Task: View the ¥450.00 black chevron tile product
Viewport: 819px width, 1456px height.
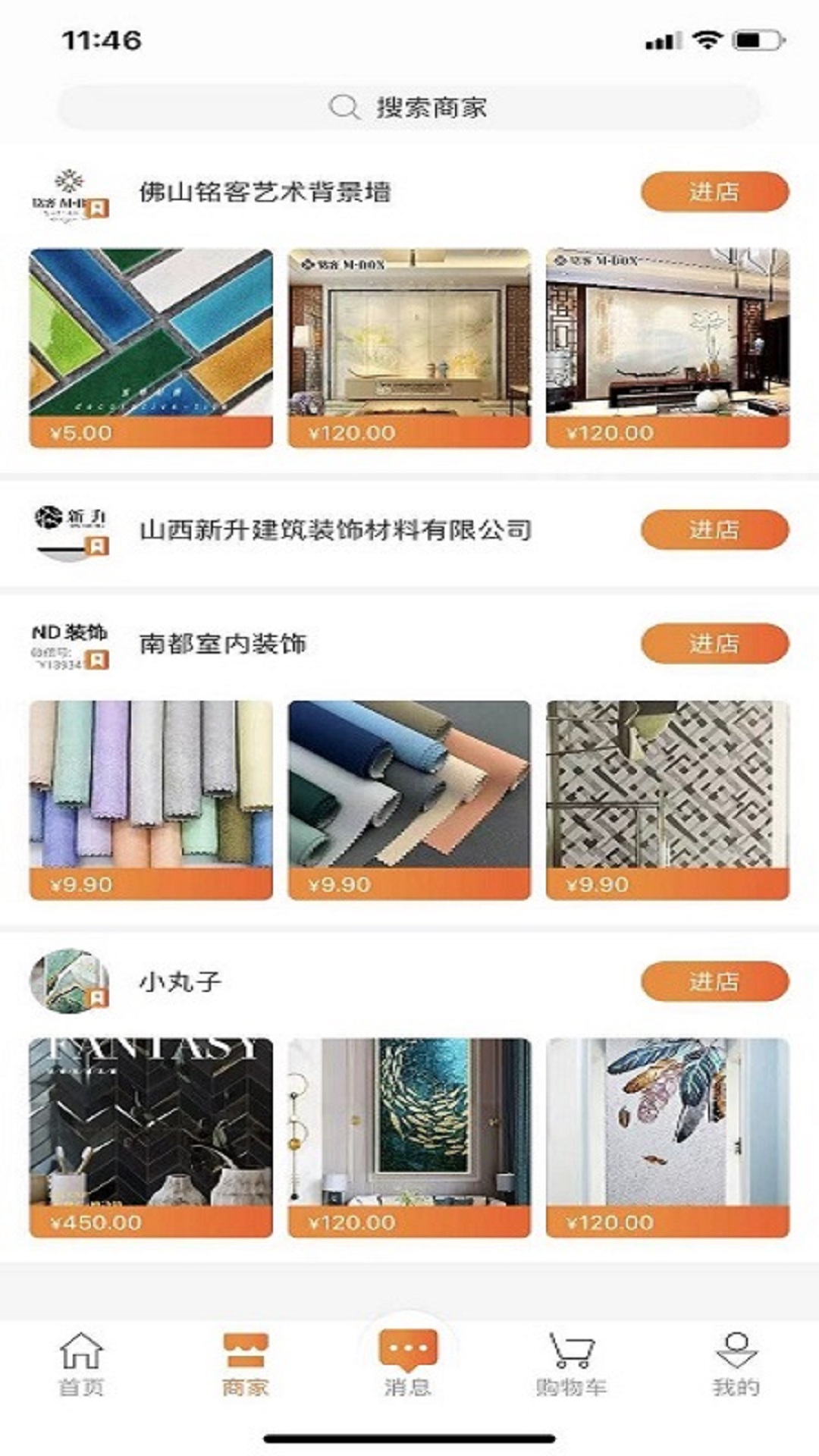Action: click(x=151, y=1137)
